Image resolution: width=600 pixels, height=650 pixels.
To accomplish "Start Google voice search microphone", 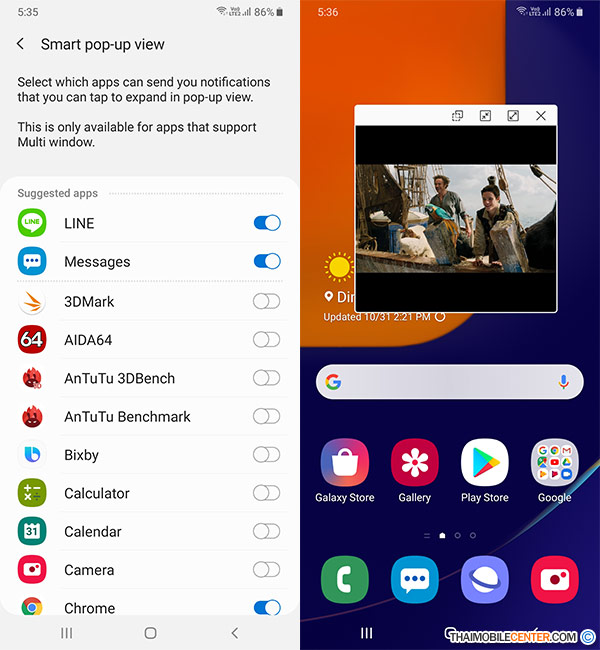I will pyautogui.click(x=564, y=382).
